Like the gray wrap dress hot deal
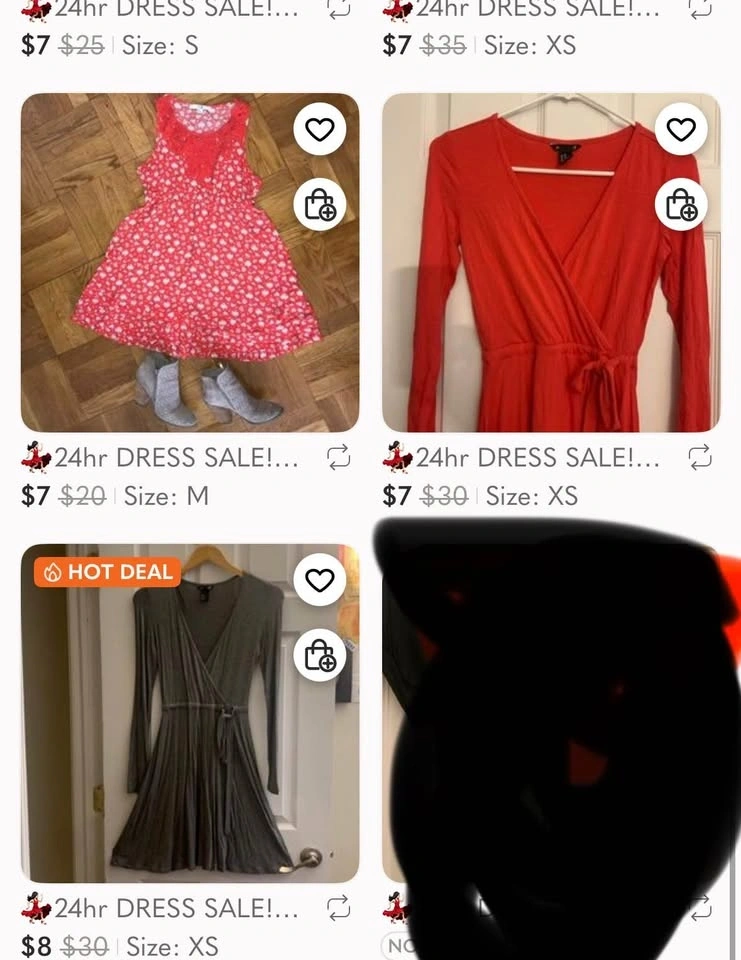The image size is (741, 960). point(320,580)
